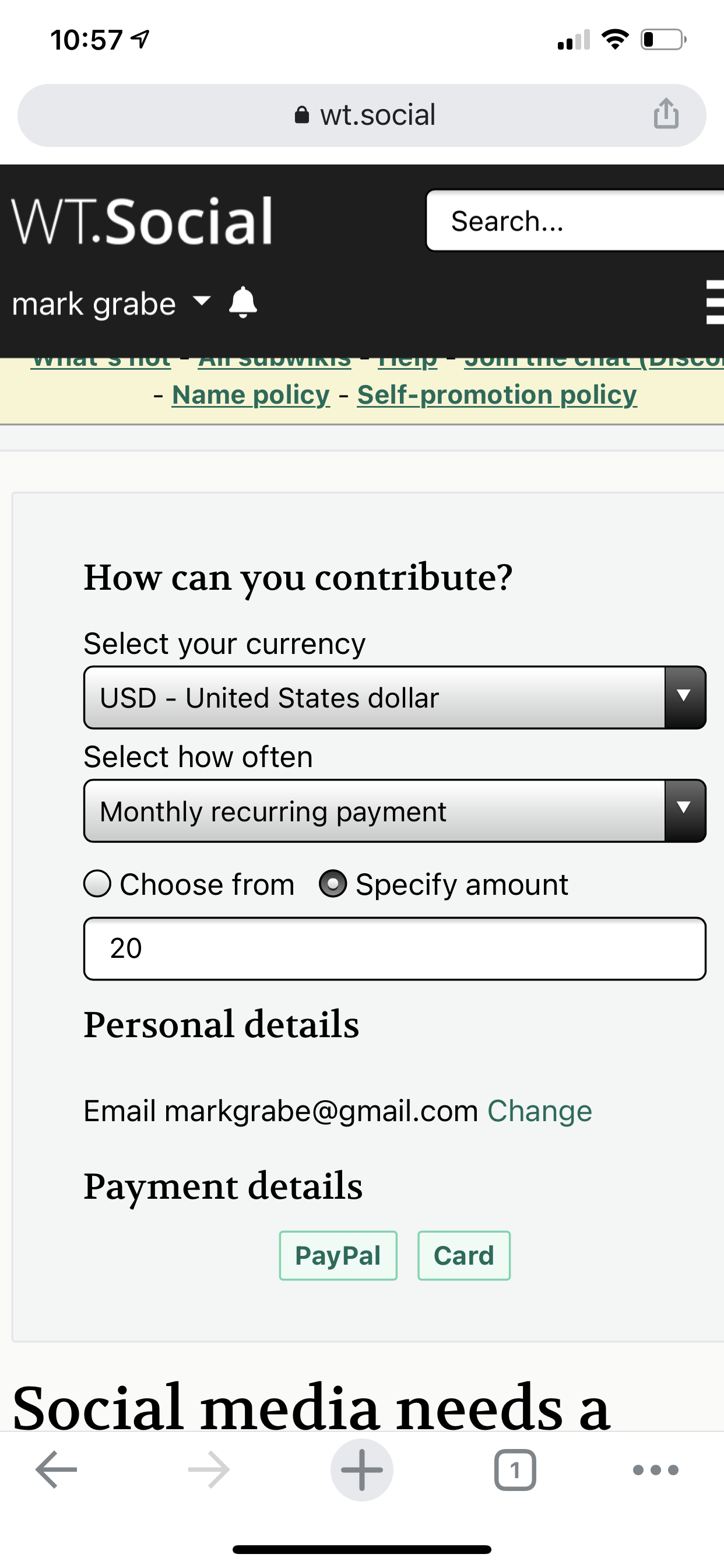The height and width of the screenshot is (1568, 724).
Task: Go back to the previous page
Action: coord(56,1470)
